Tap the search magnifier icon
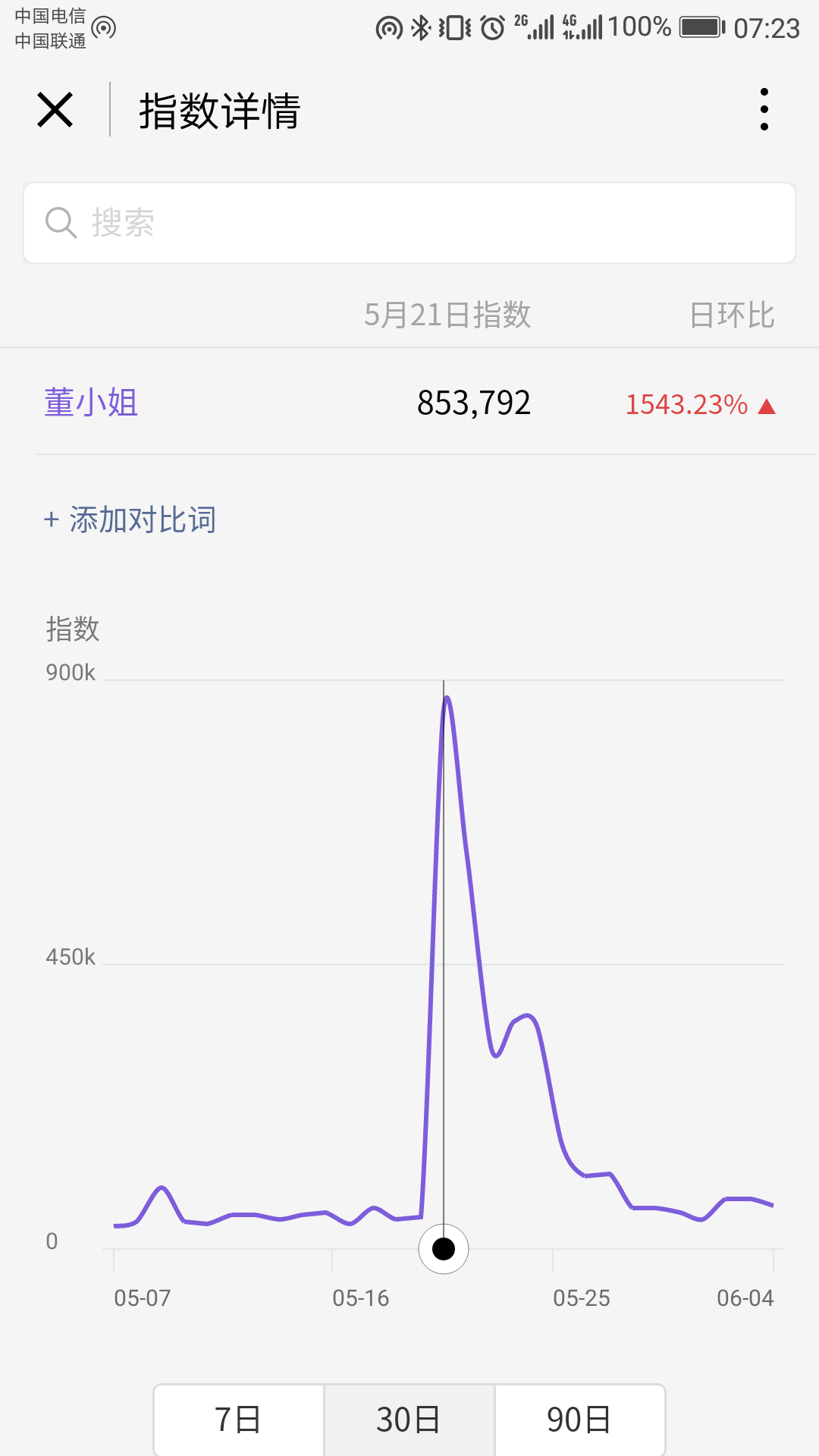This screenshot has height=1456, width=819. (x=61, y=222)
